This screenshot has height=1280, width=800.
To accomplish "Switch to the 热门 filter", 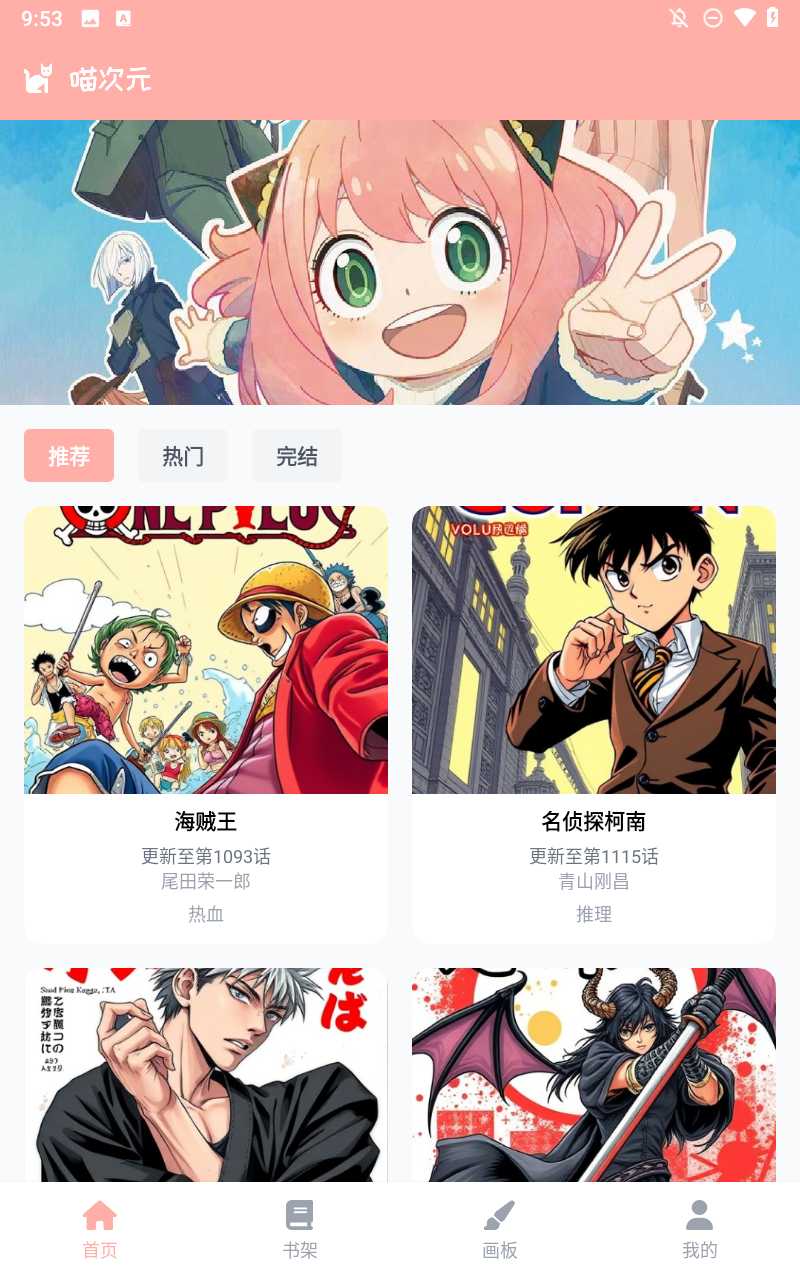I will coord(183,456).
